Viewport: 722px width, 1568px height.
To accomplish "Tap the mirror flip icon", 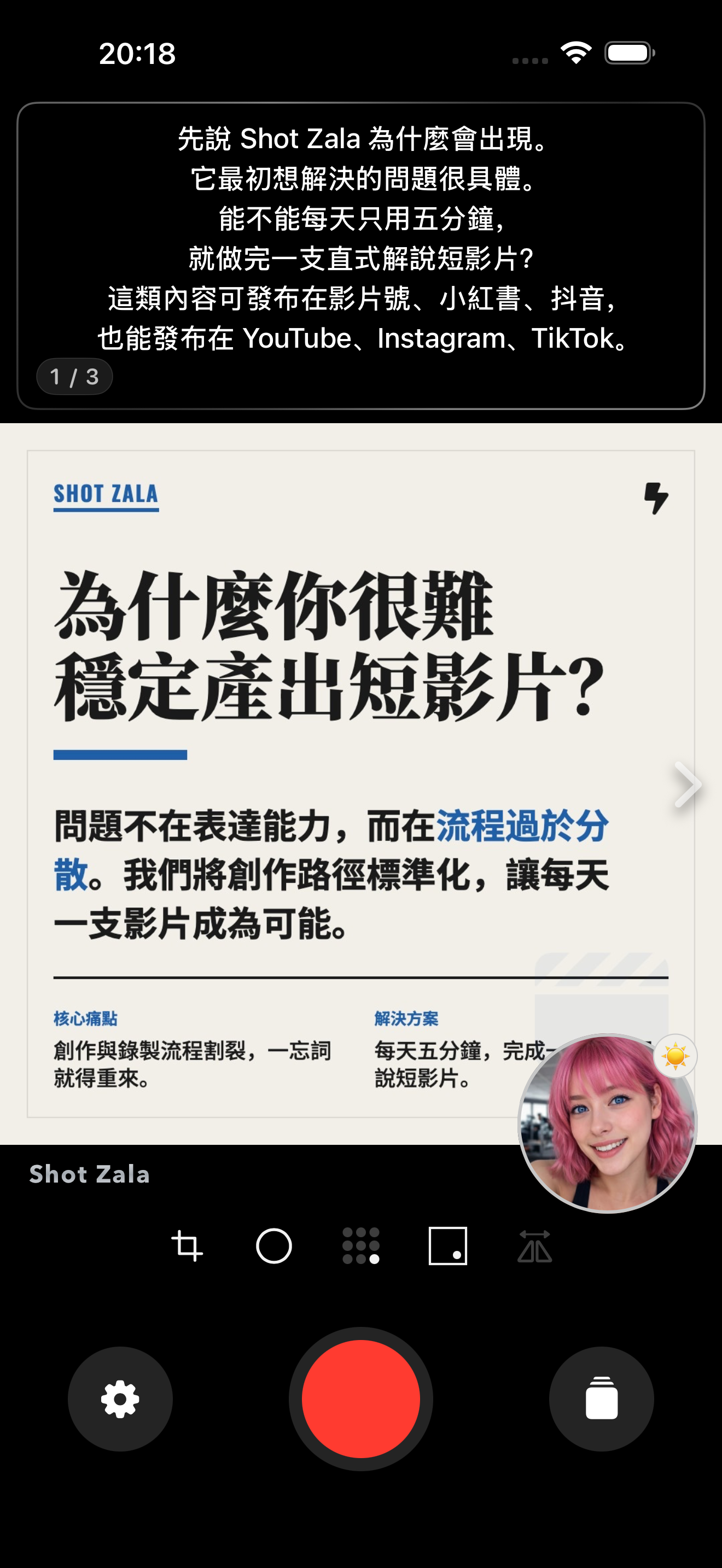I will tap(534, 1245).
